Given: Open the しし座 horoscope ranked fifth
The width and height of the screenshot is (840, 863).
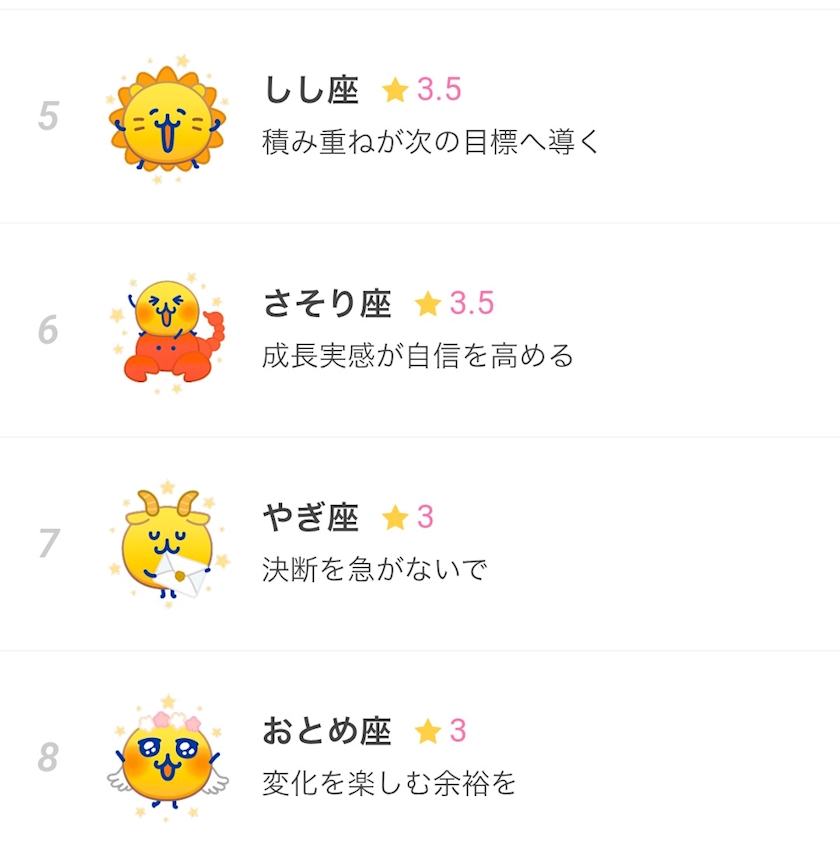Looking at the screenshot, I should (x=420, y=116).
